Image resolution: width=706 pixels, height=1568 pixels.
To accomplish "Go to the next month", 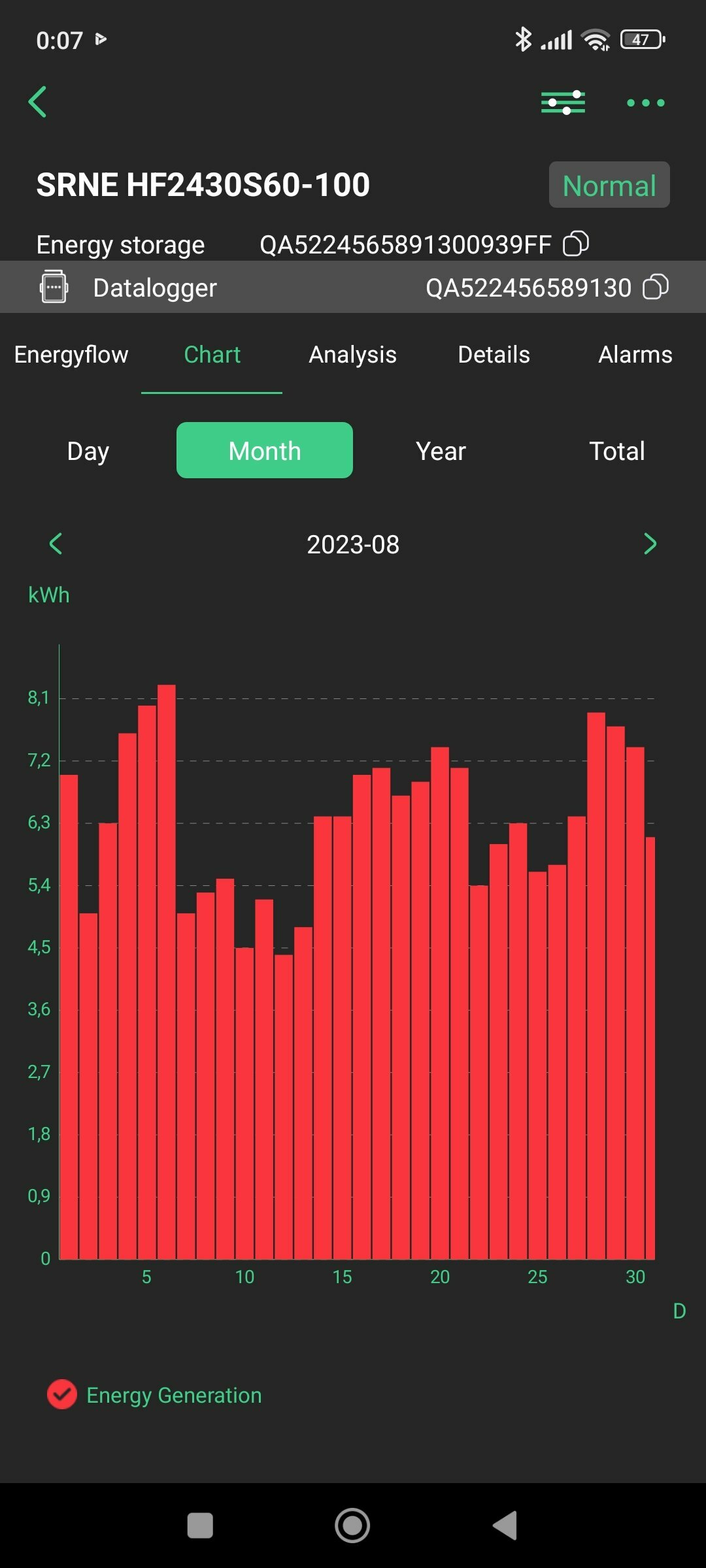I will point(650,544).
